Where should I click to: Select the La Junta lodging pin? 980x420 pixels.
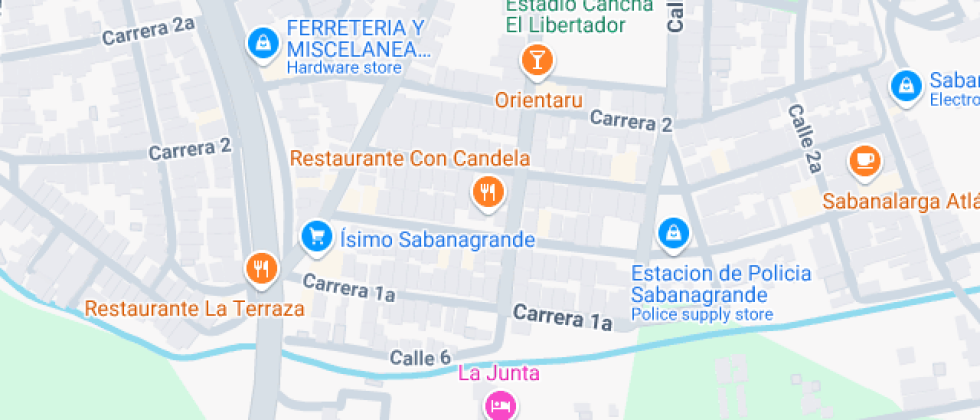point(500,405)
